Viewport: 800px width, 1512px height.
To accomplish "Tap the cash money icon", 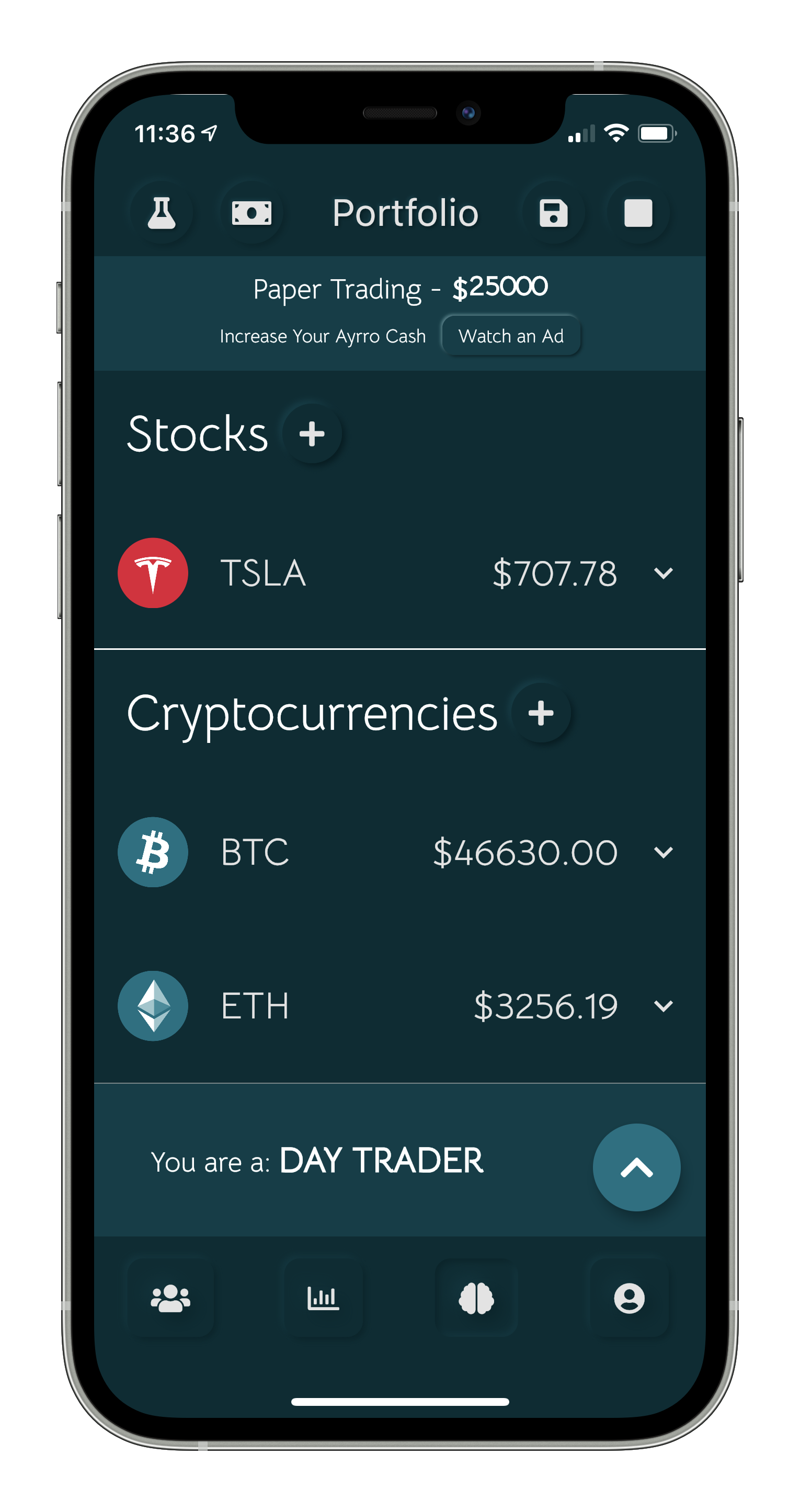I will click(x=252, y=212).
